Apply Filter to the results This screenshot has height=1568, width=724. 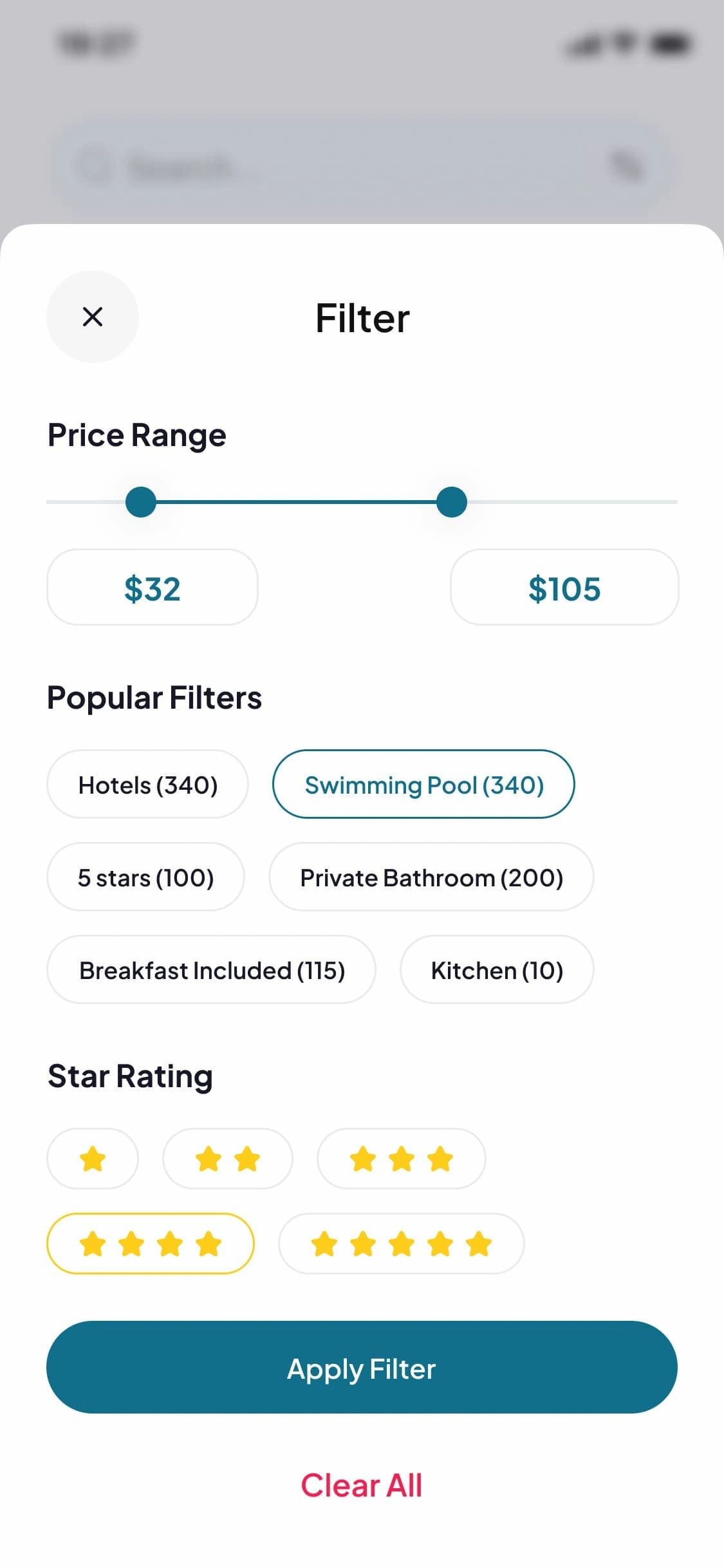coord(362,1367)
